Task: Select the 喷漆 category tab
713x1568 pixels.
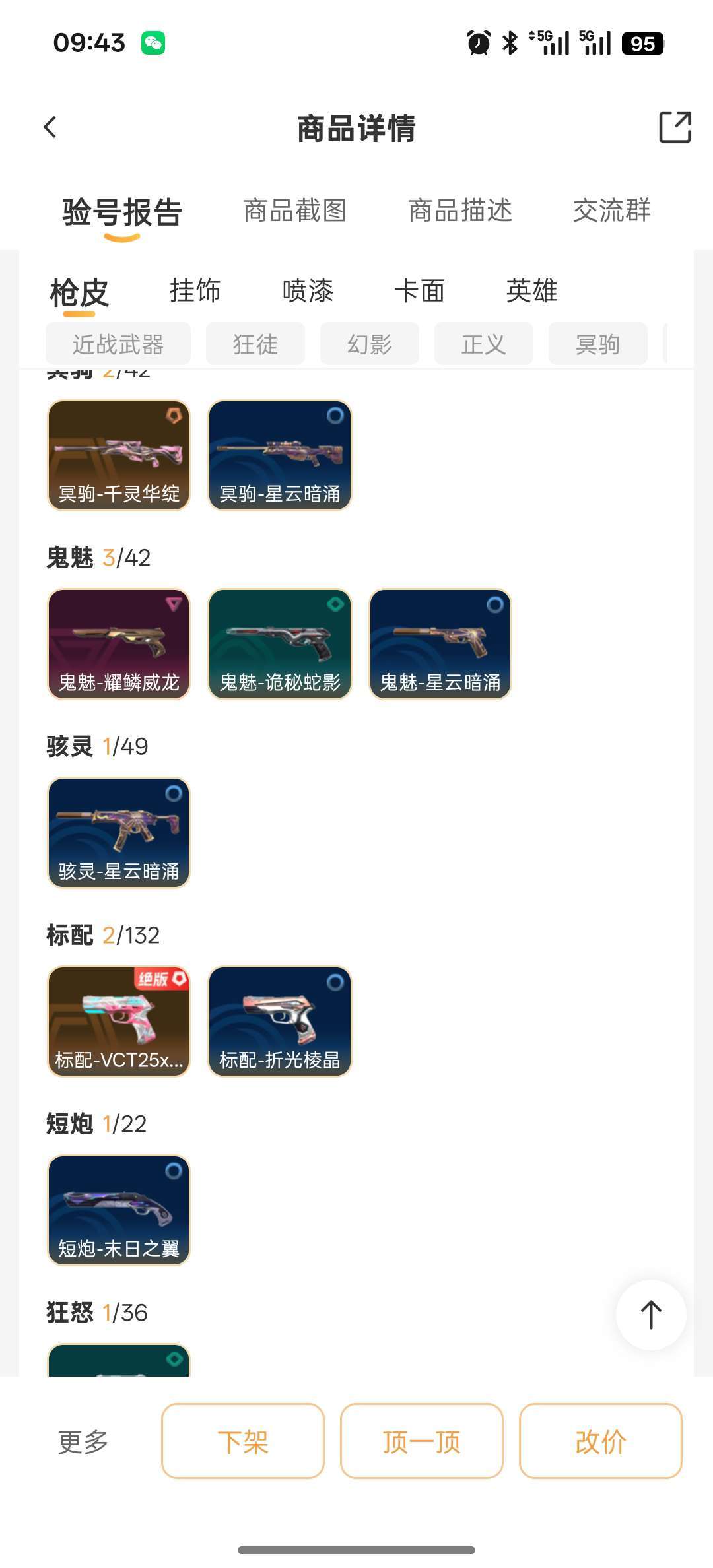Action: [308, 290]
